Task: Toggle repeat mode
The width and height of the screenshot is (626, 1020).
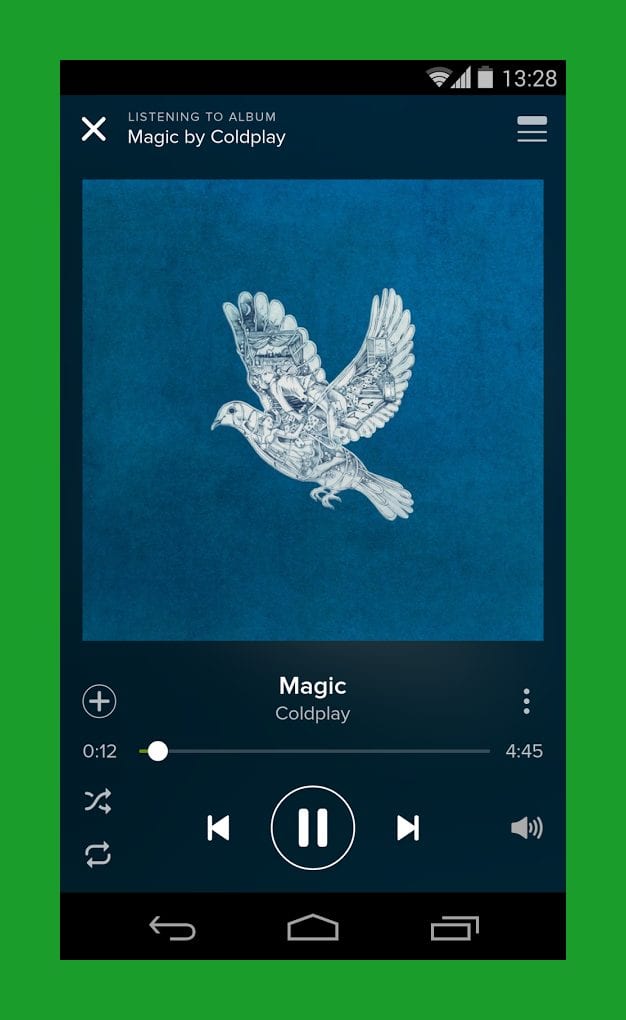Action: tap(98, 854)
